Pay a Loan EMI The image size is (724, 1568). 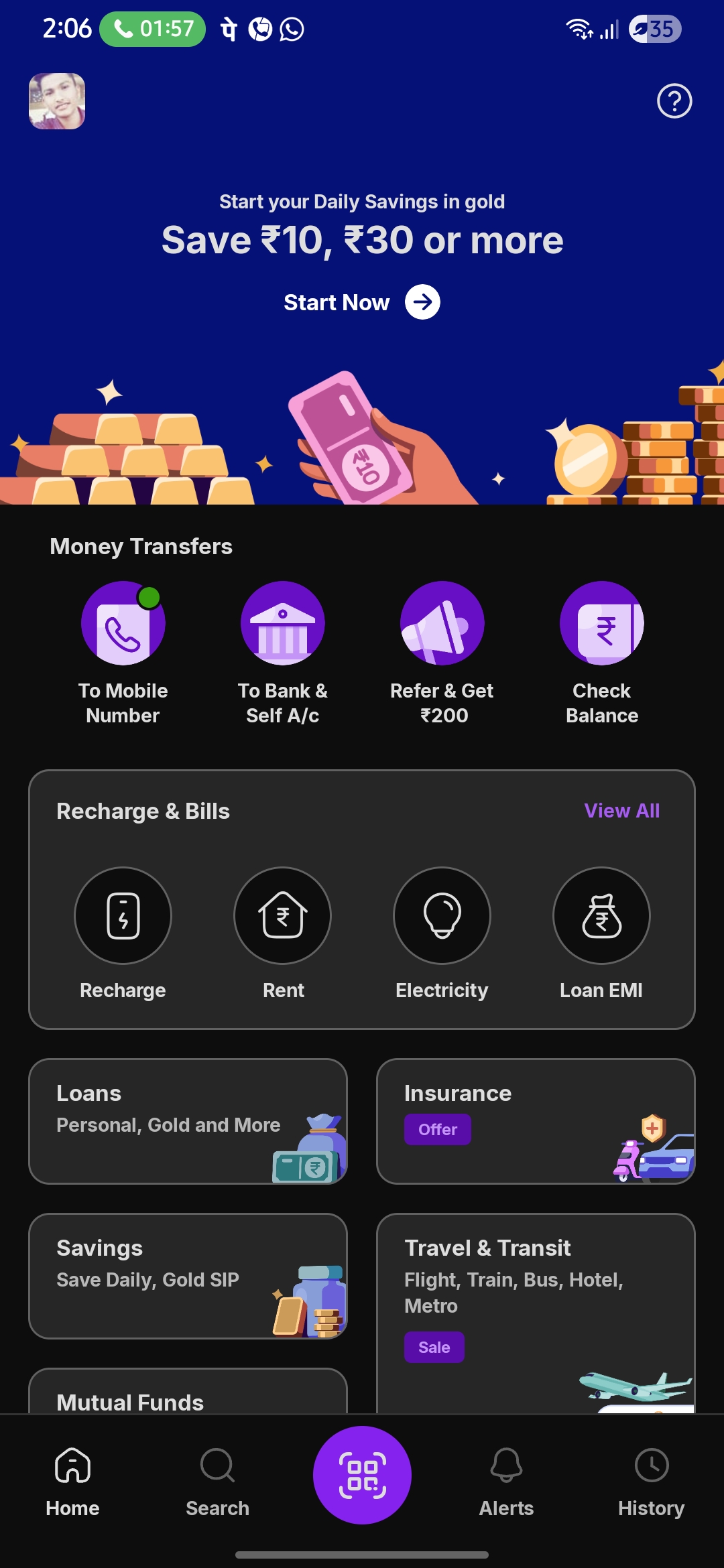(602, 916)
